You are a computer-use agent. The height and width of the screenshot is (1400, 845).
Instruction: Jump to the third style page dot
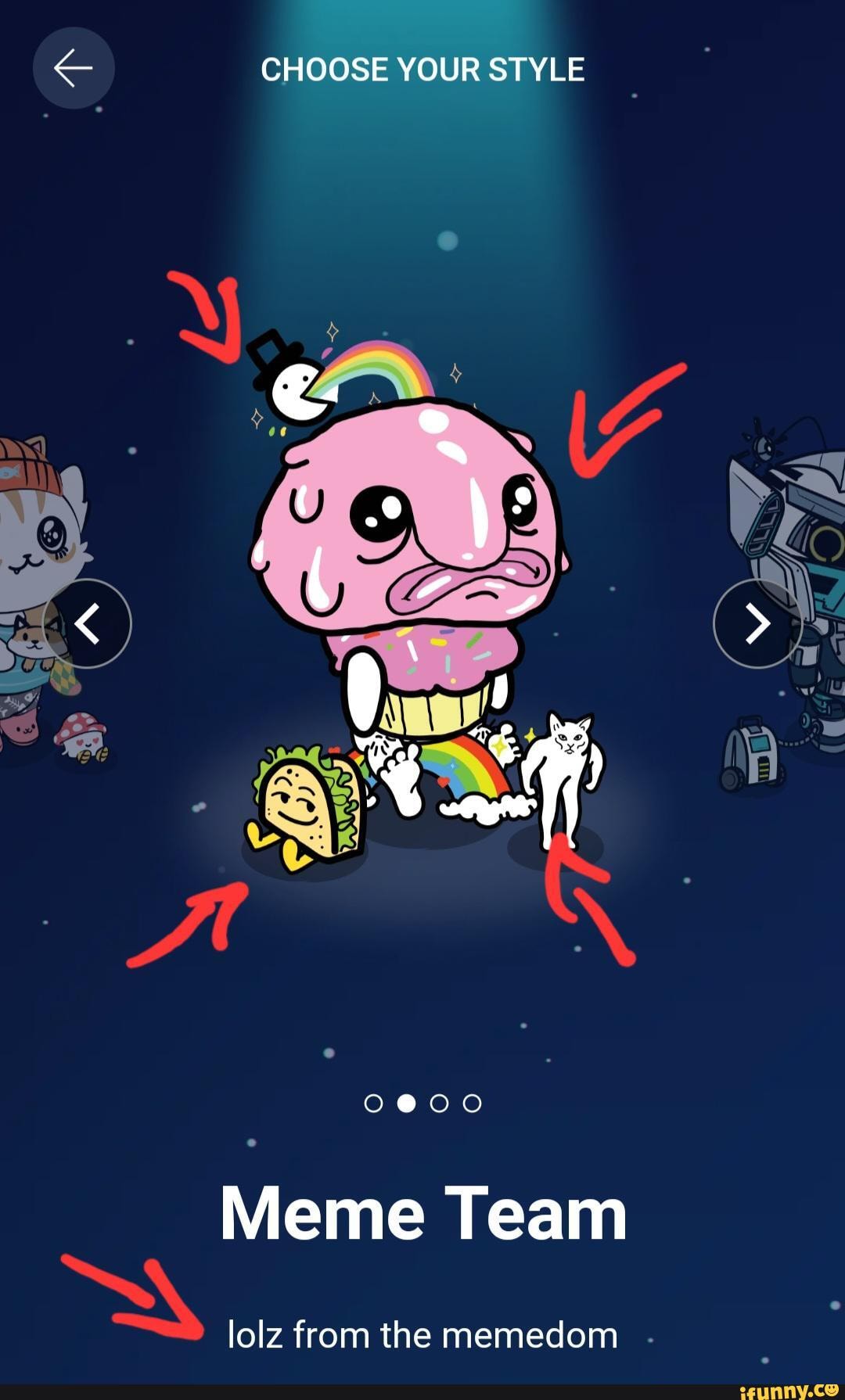point(440,1103)
